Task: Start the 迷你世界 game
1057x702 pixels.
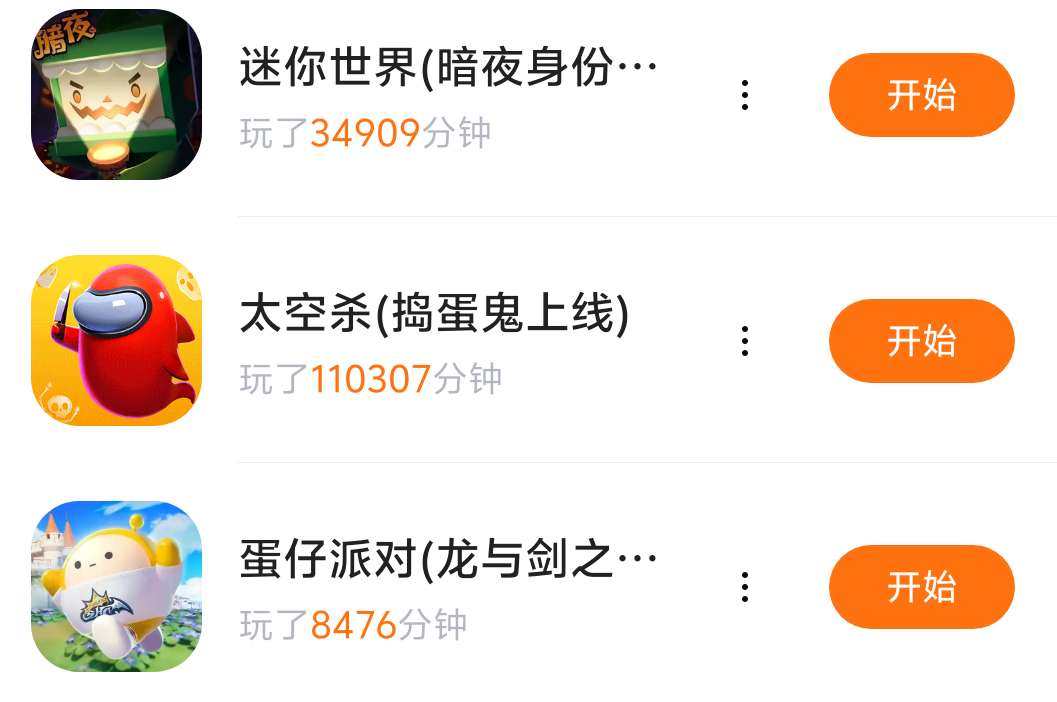Action: (x=921, y=95)
